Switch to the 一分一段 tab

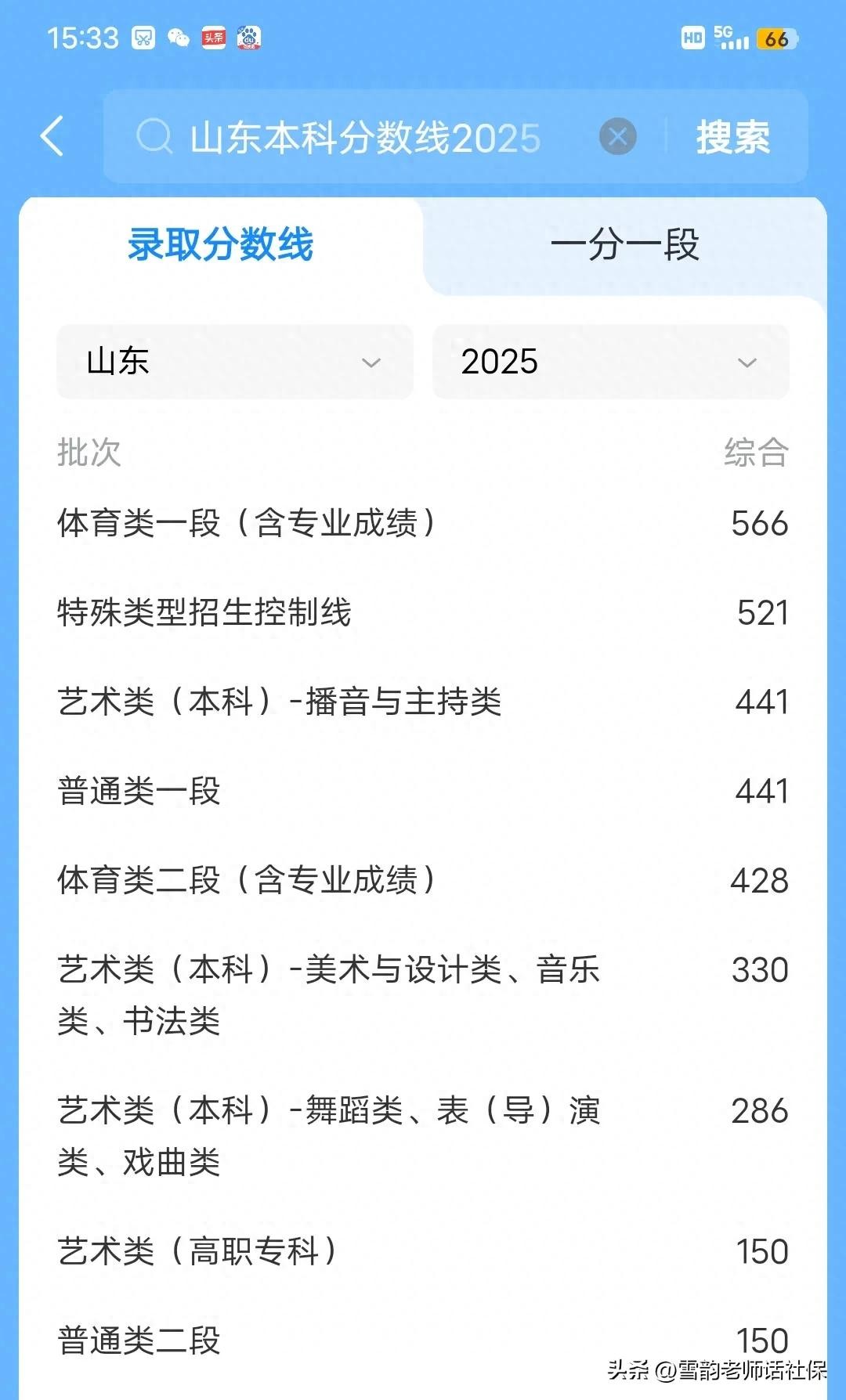point(624,244)
